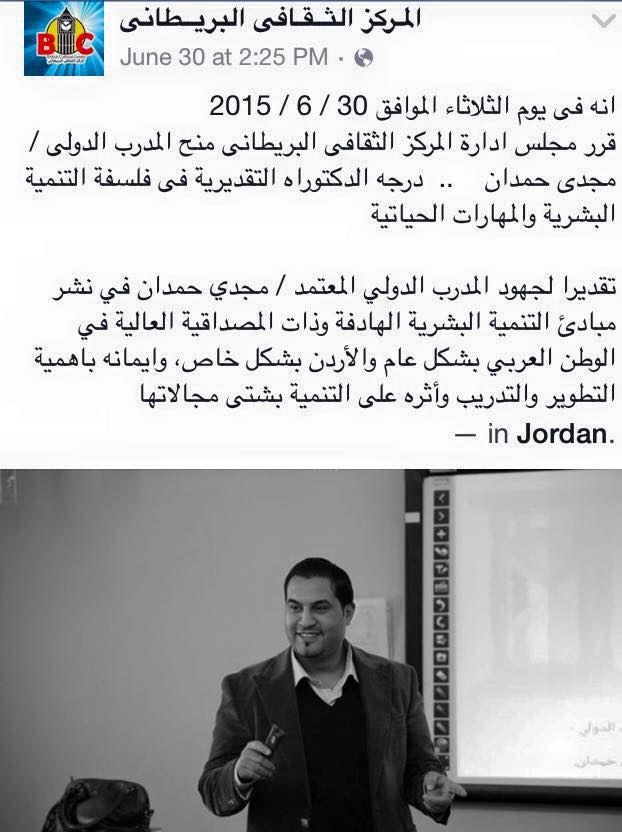The image size is (622, 832).
Task: View the post's black-and-white photo
Action: 311,650
